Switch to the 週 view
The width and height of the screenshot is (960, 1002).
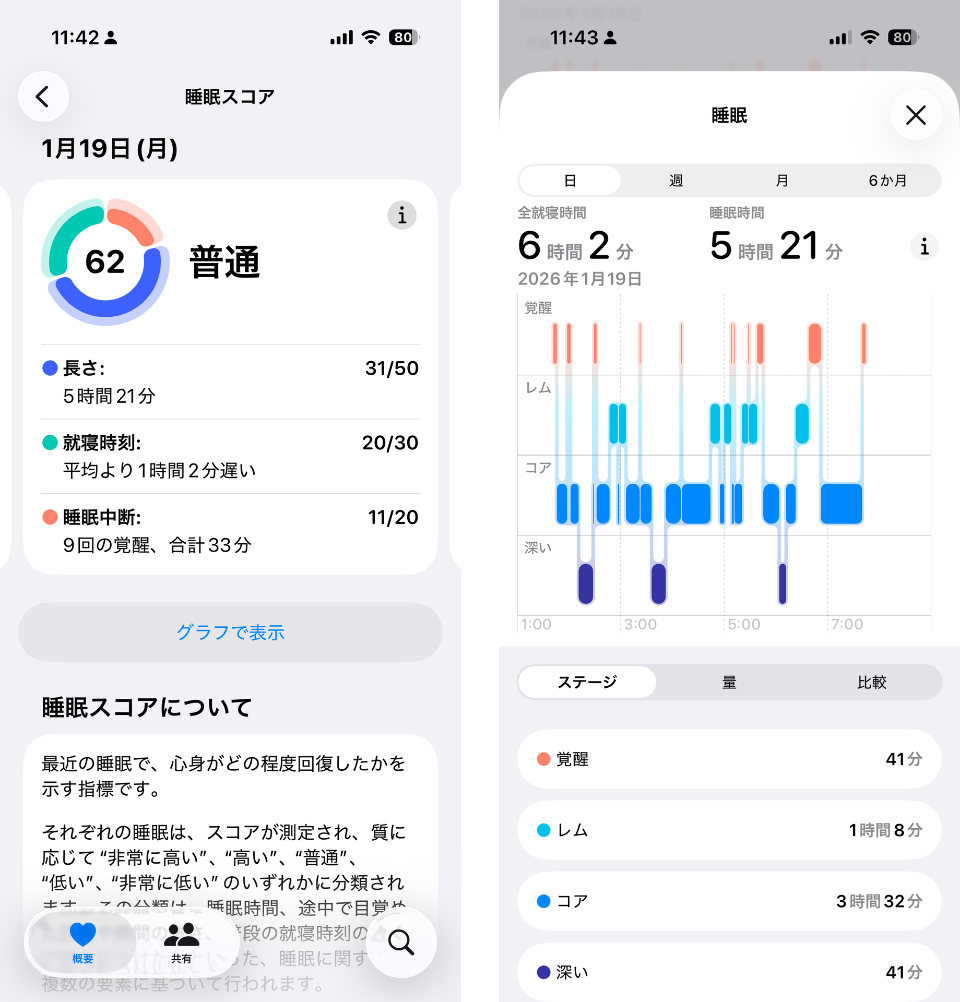click(676, 181)
